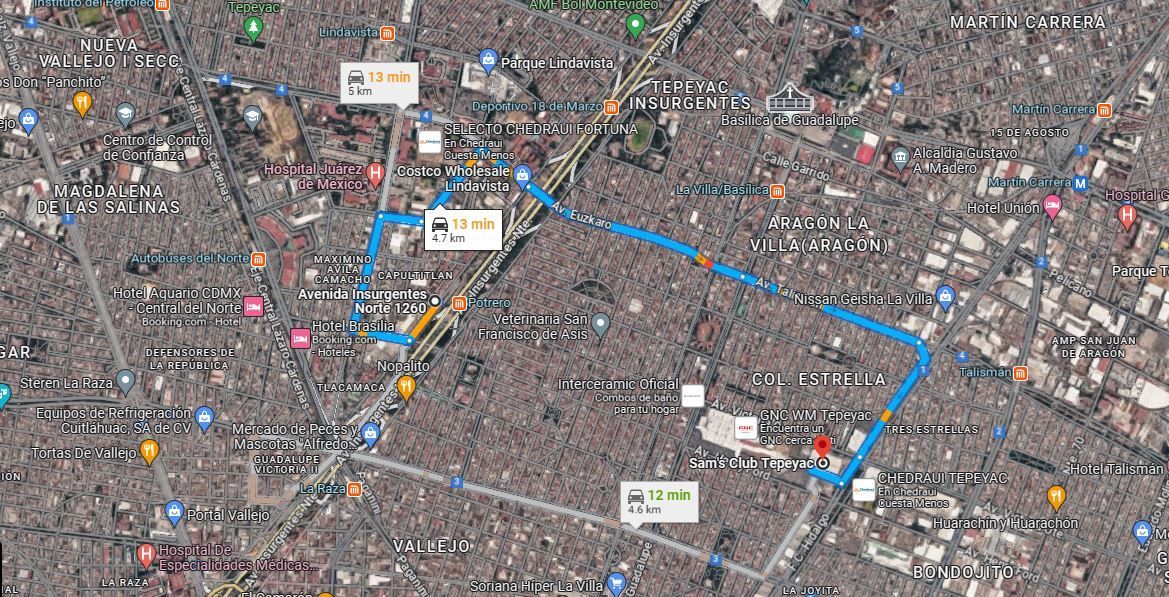This screenshot has height=597, width=1169.
Task: Select the 12 min alternate route label
Action: click(659, 502)
